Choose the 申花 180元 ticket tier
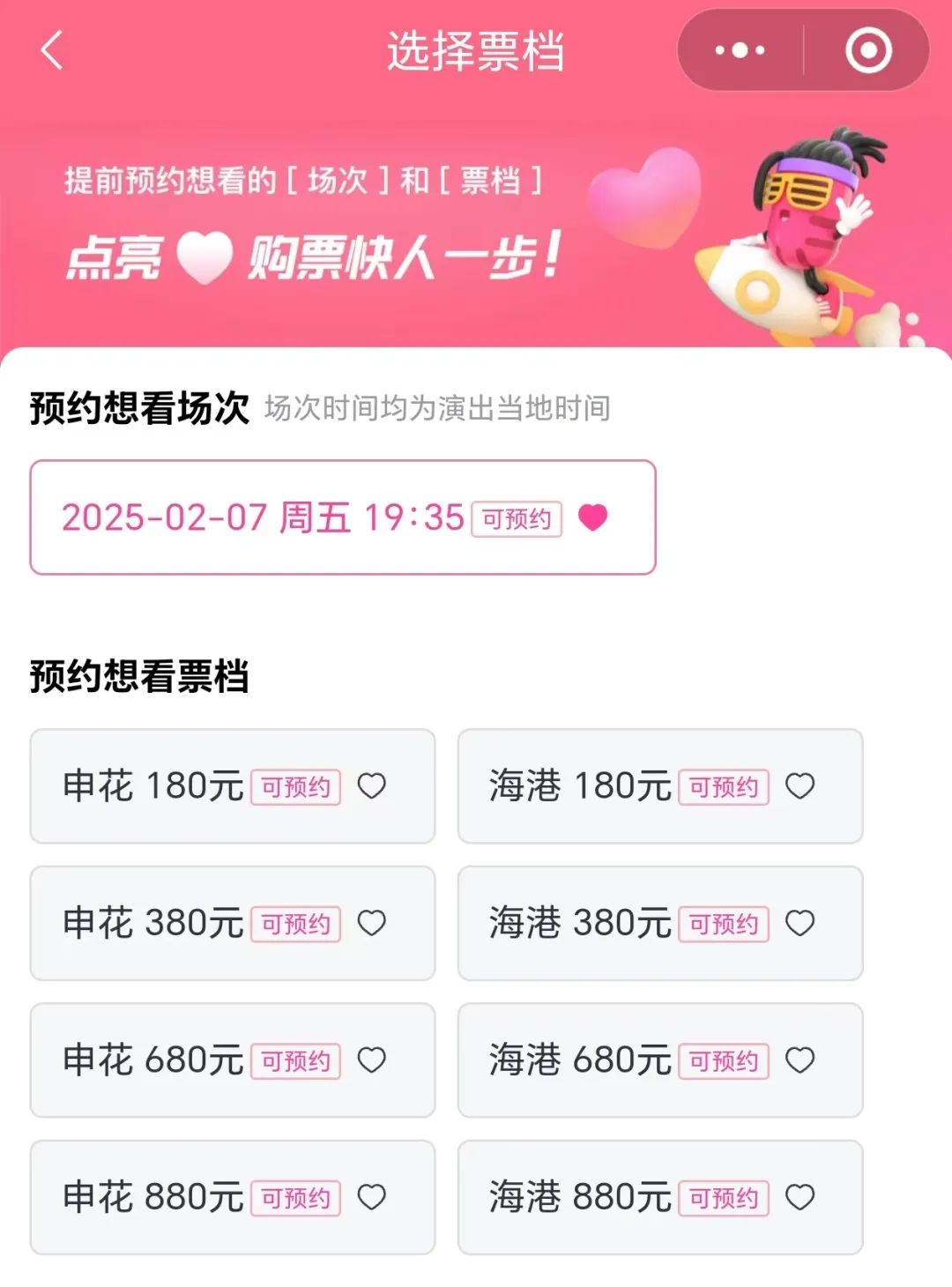The image size is (952, 1287). (232, 785)
